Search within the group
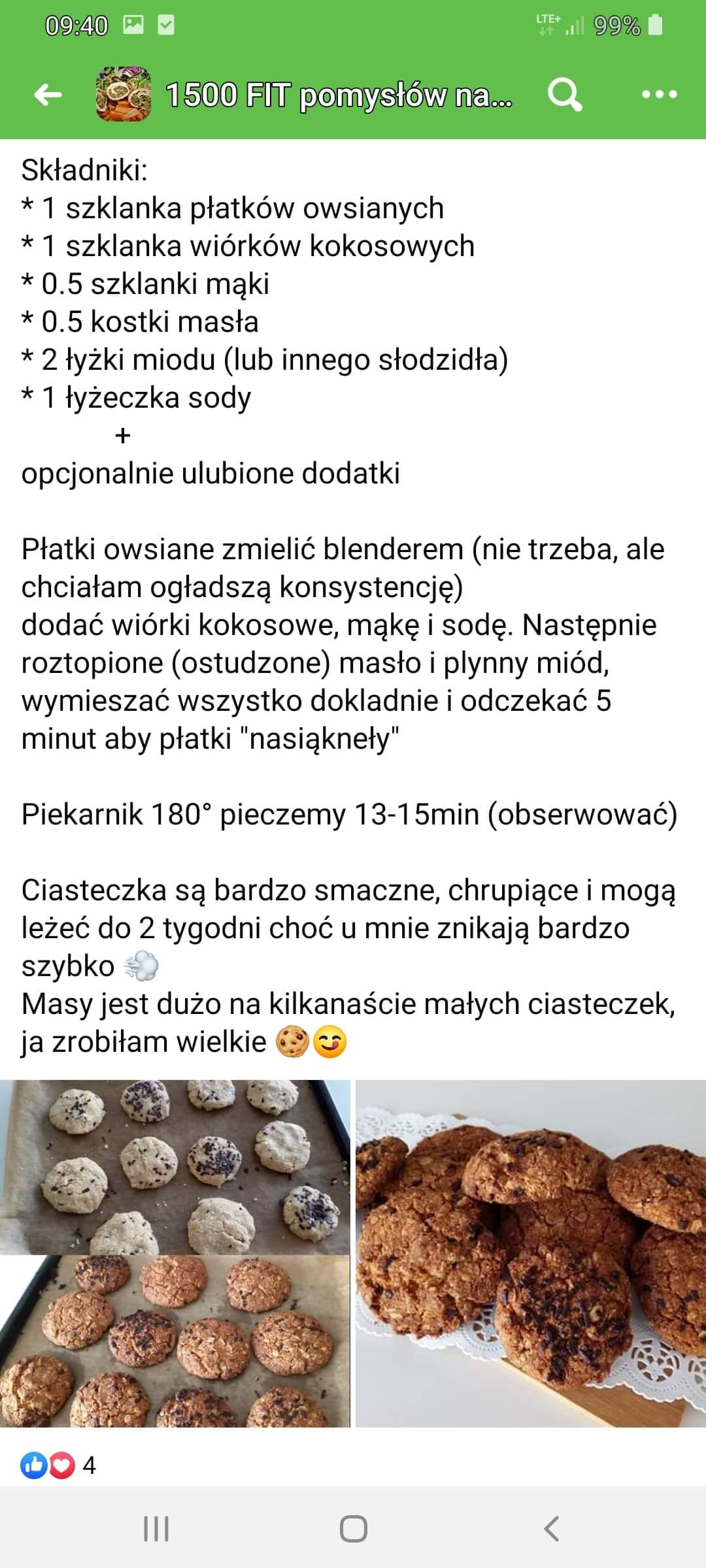The width and height of the screenshot is (706, 1568). pyautogui.click(x=564, y=95)
